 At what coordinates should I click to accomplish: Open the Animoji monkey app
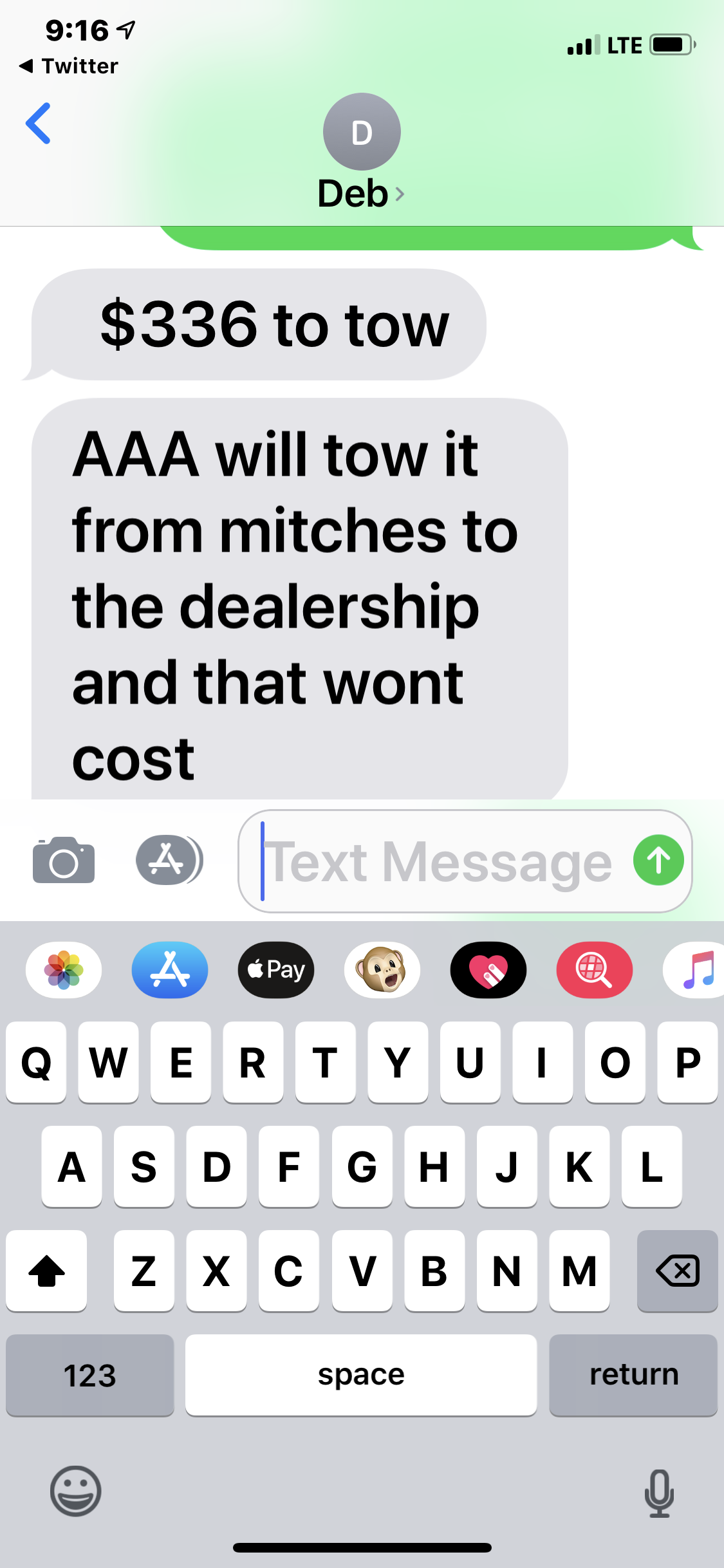(382, 969)
